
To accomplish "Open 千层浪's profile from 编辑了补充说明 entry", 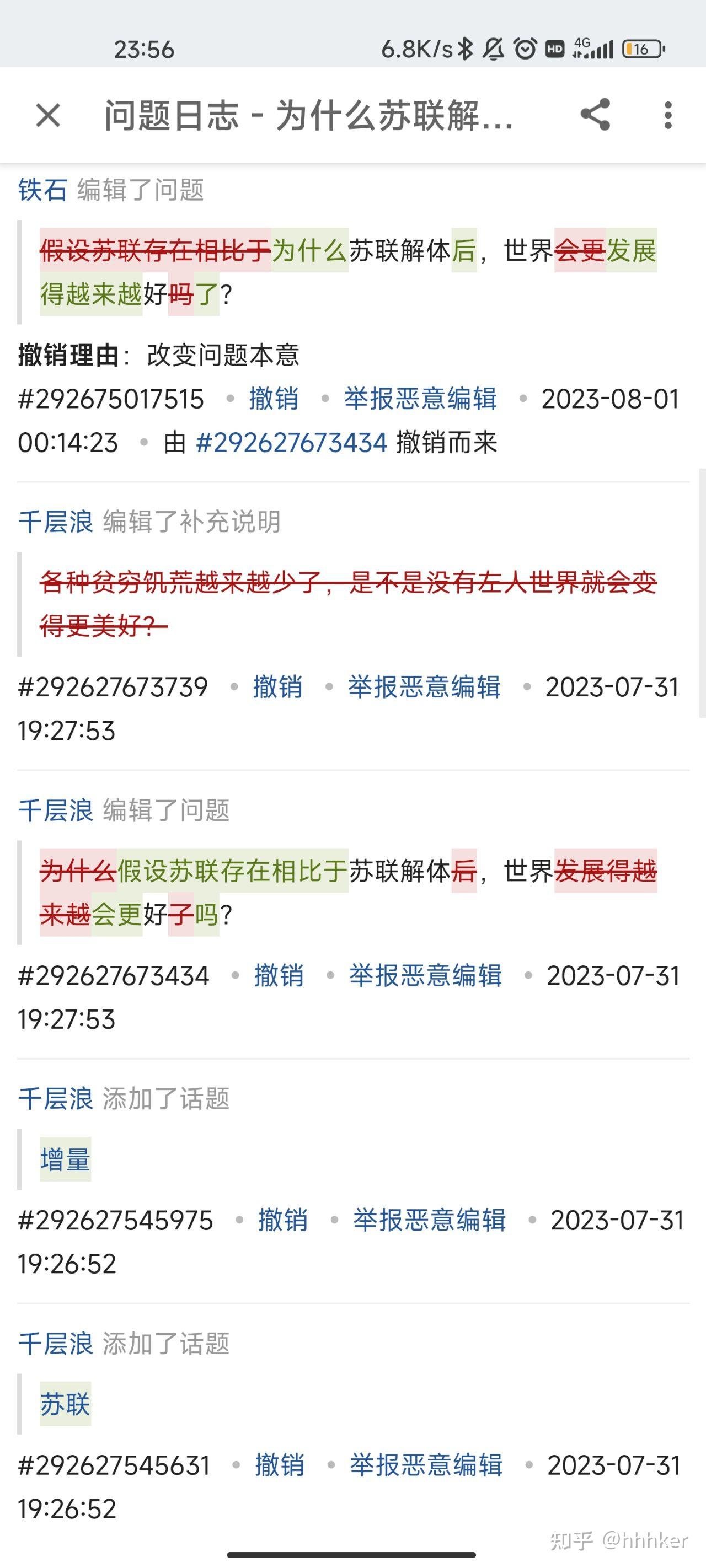I will tap(56, 522).
